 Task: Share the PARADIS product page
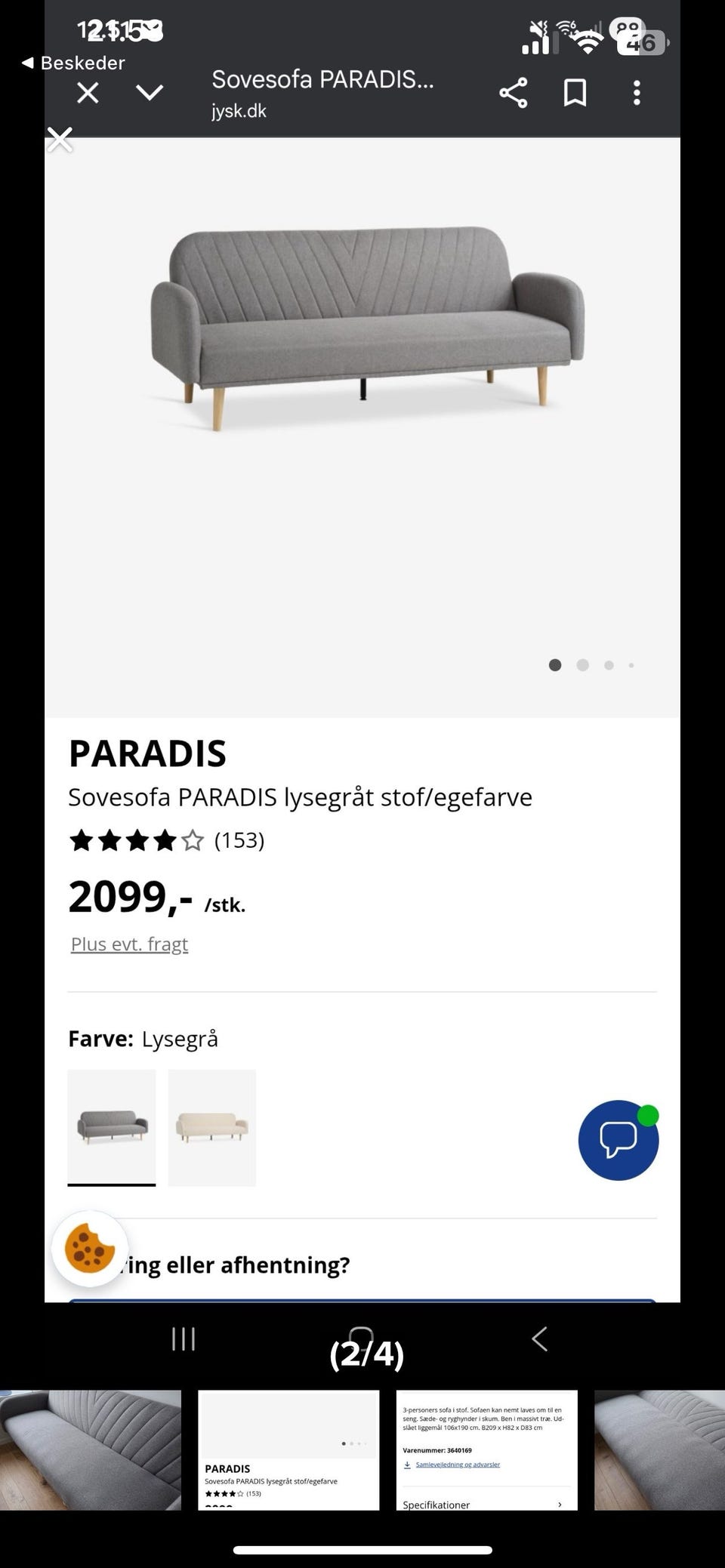pyautogui.click(x=514, y=92)
